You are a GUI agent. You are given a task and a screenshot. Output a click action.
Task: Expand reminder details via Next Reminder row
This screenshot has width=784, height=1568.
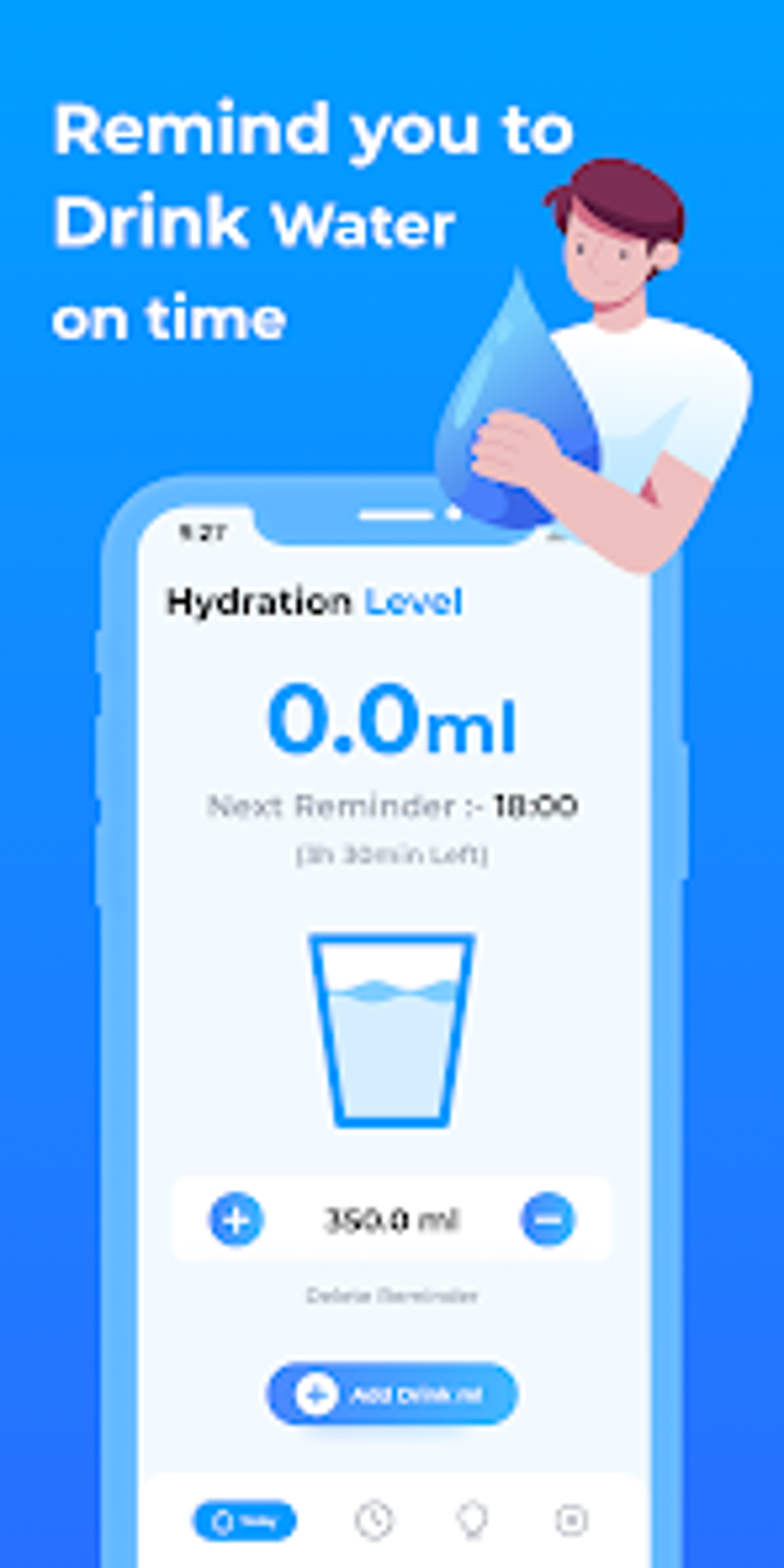click(x=394, y=806)
